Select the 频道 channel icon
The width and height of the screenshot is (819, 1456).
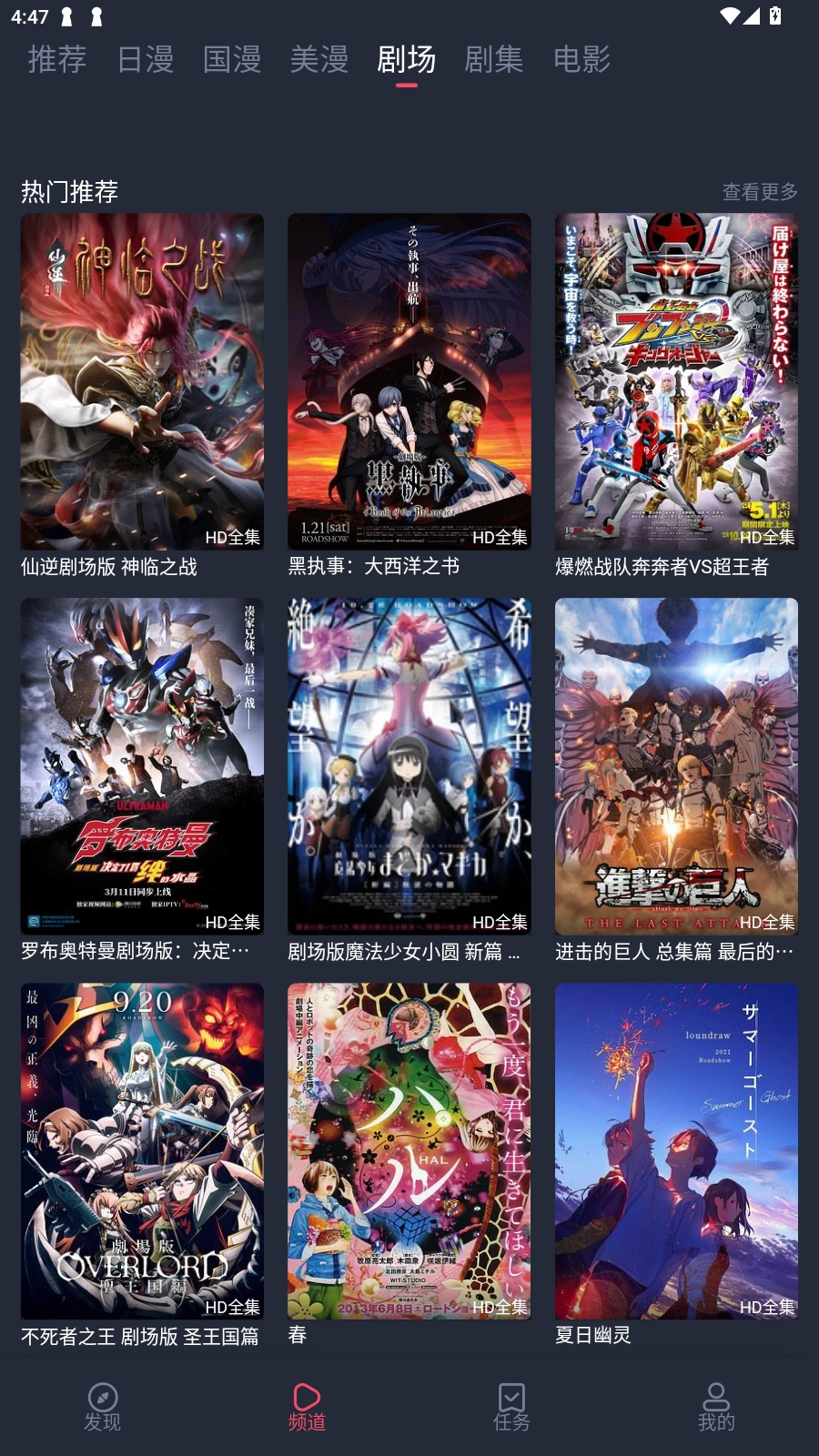point(307,1396)
